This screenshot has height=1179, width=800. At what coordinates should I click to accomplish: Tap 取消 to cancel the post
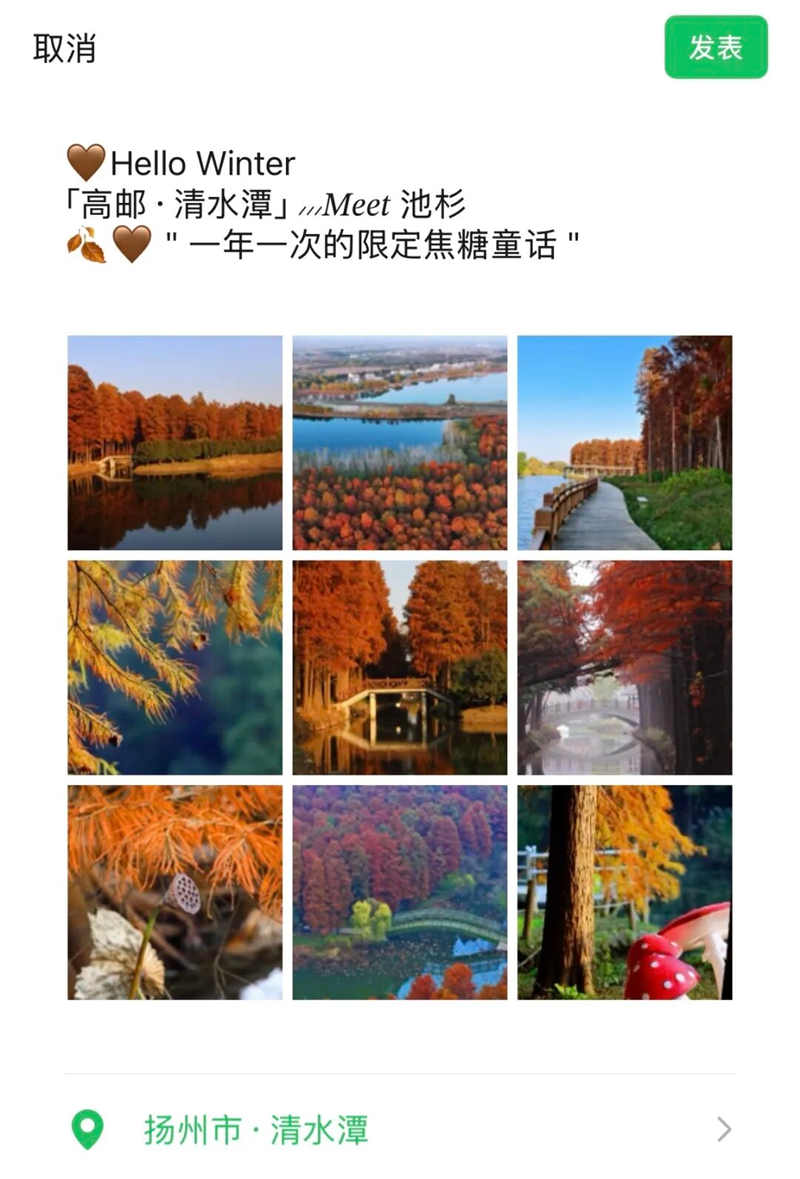pos(64,48)
